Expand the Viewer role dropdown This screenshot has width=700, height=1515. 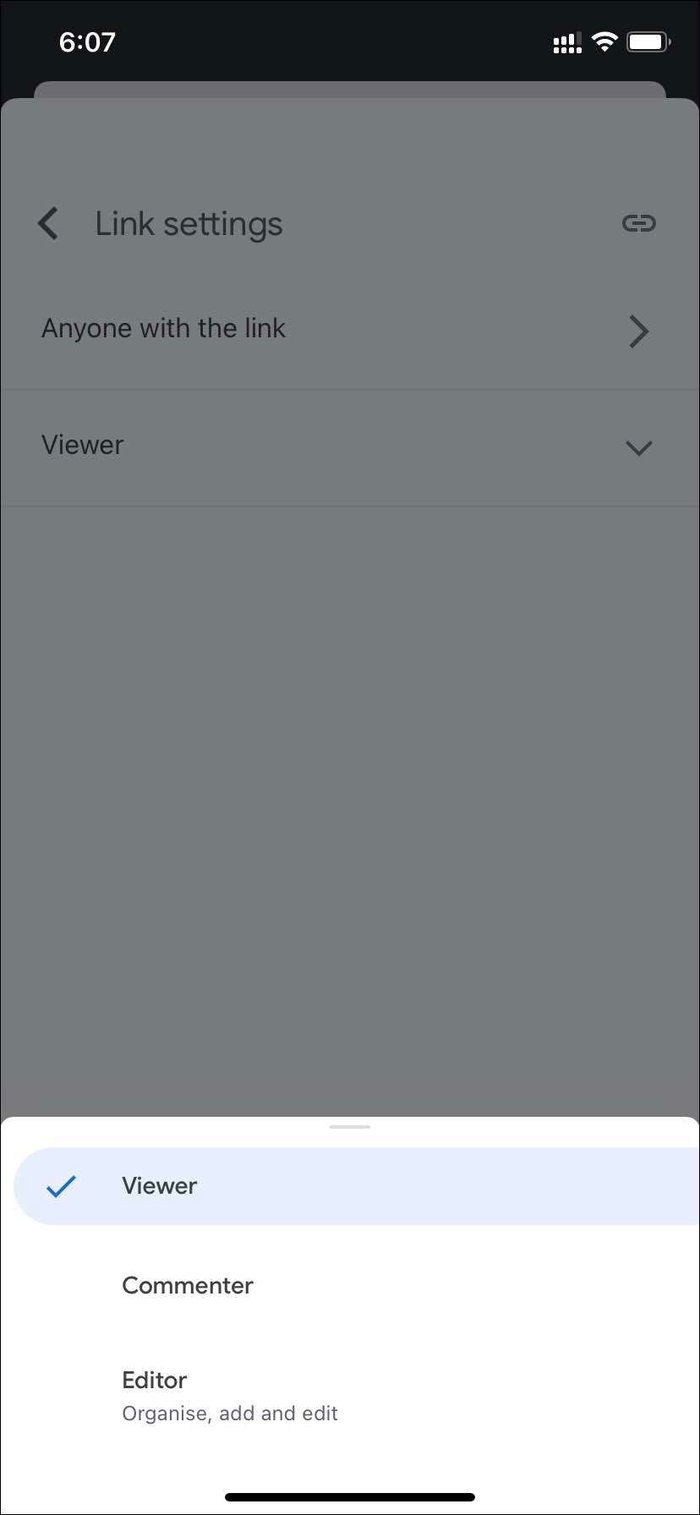pyautogui.click(x=637, y=447)
